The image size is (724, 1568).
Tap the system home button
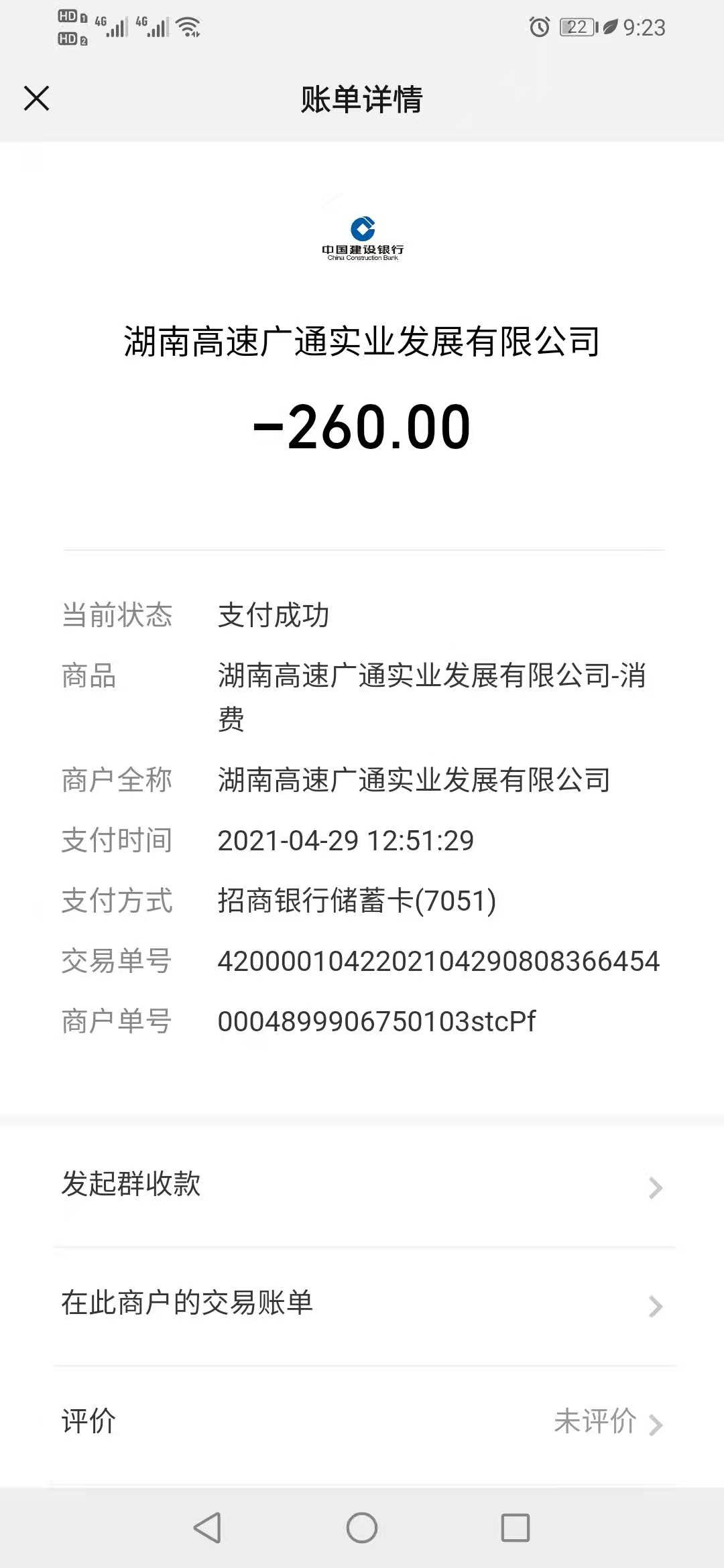(x=362, y=1528)
